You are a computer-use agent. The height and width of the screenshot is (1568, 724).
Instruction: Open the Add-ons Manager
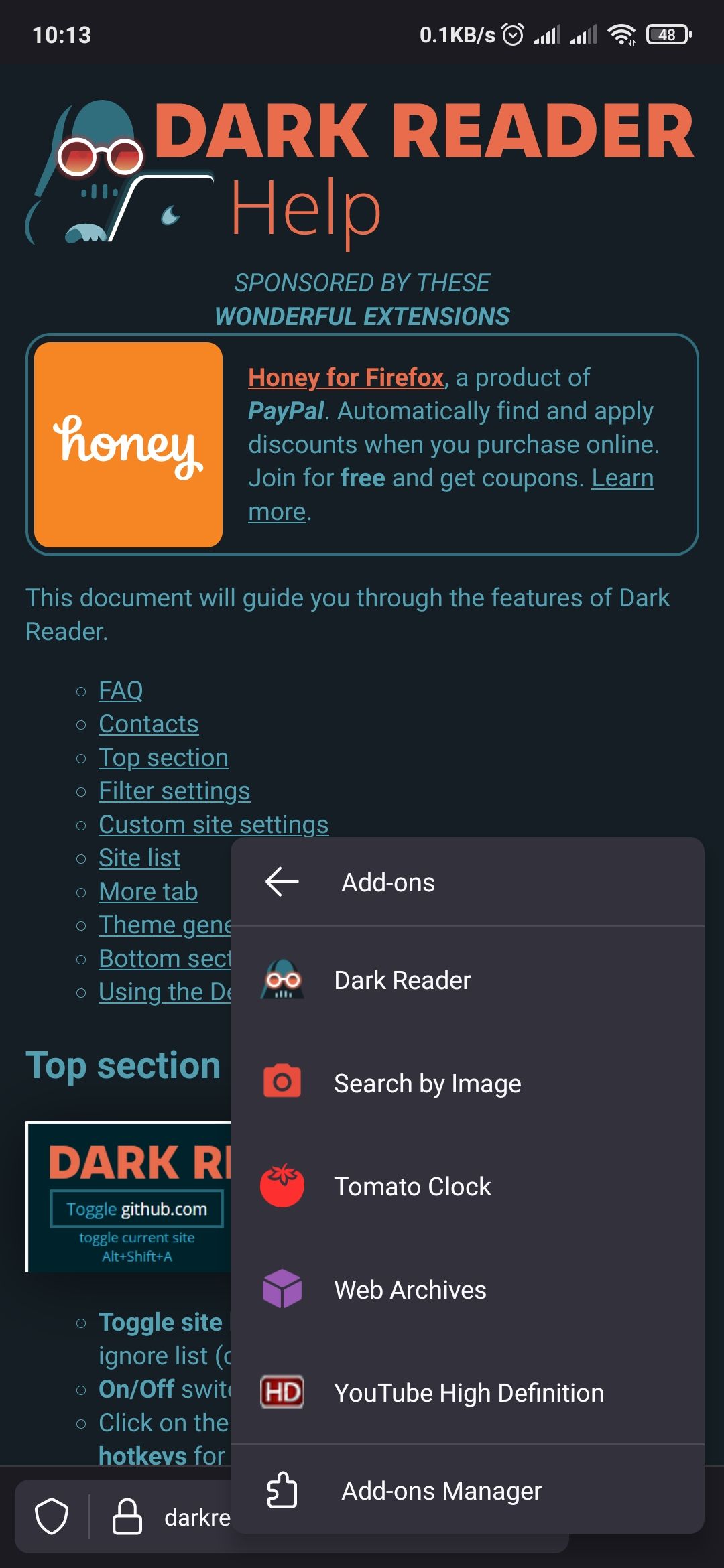point(441,1491)
